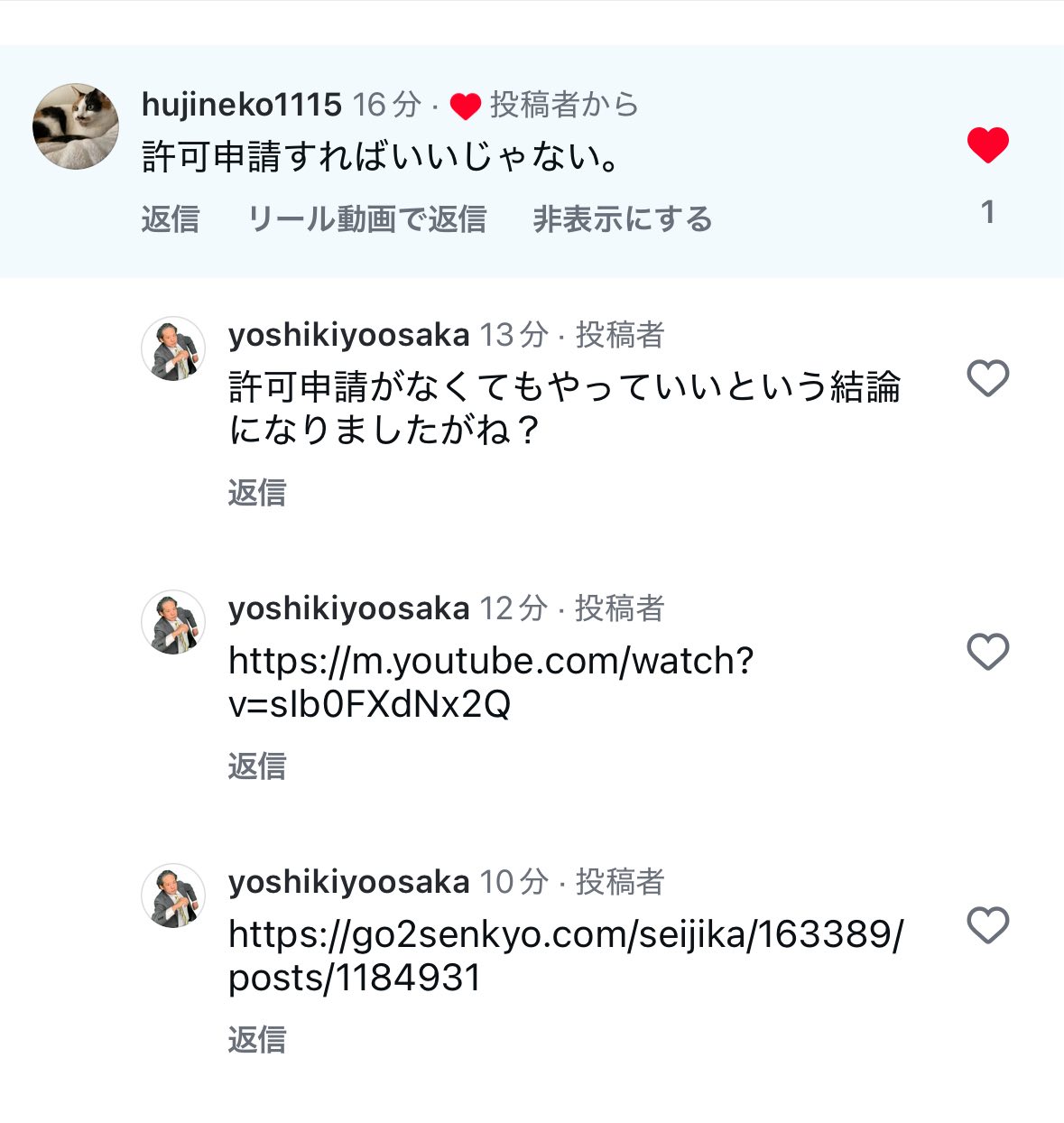Reply to the comment starting 許可申請がなくても
Image resolution: width=1064 pixels, height=1123 pixels.
pyautogui.click(x=256, y=493)
